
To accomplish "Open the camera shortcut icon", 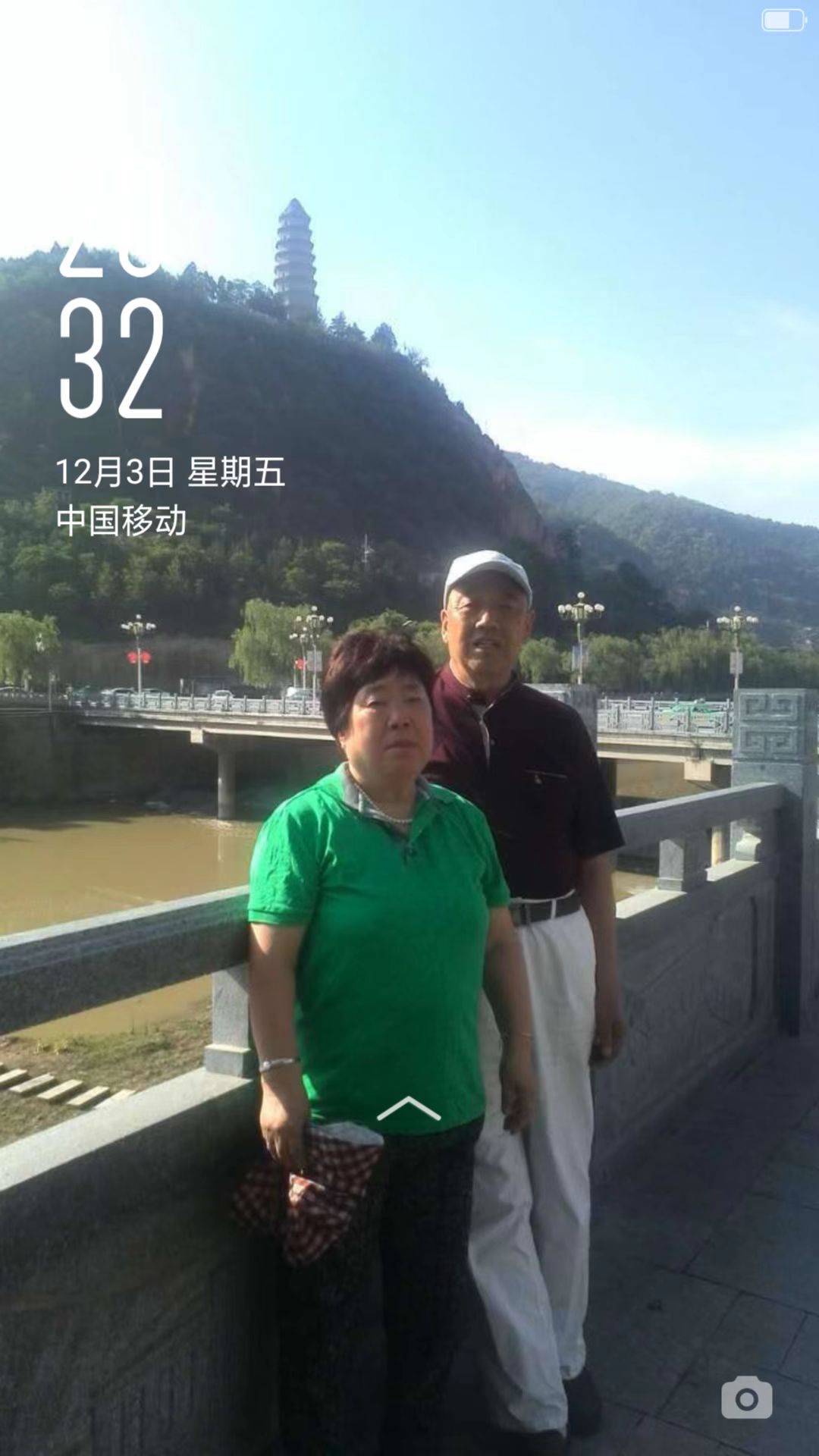I will (746, 1398).
